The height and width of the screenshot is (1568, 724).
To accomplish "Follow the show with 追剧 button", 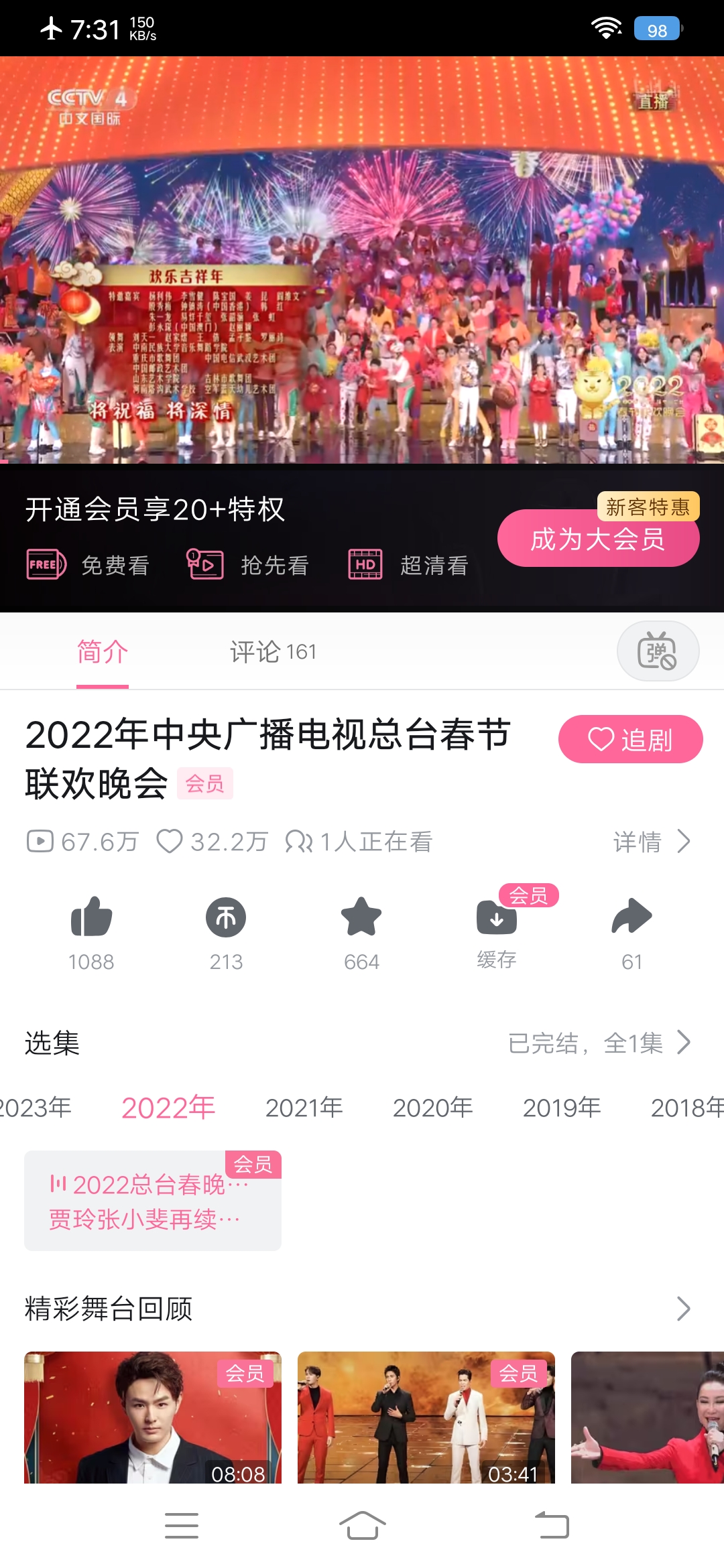I will tap(630, 740).
